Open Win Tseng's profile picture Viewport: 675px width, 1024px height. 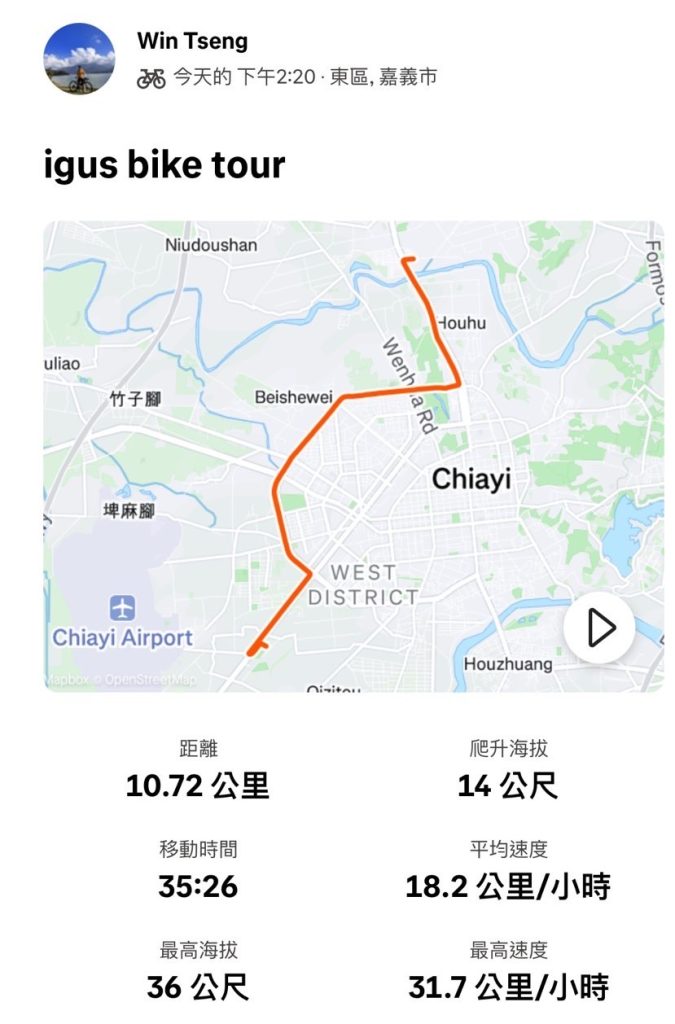pos(79,59)
